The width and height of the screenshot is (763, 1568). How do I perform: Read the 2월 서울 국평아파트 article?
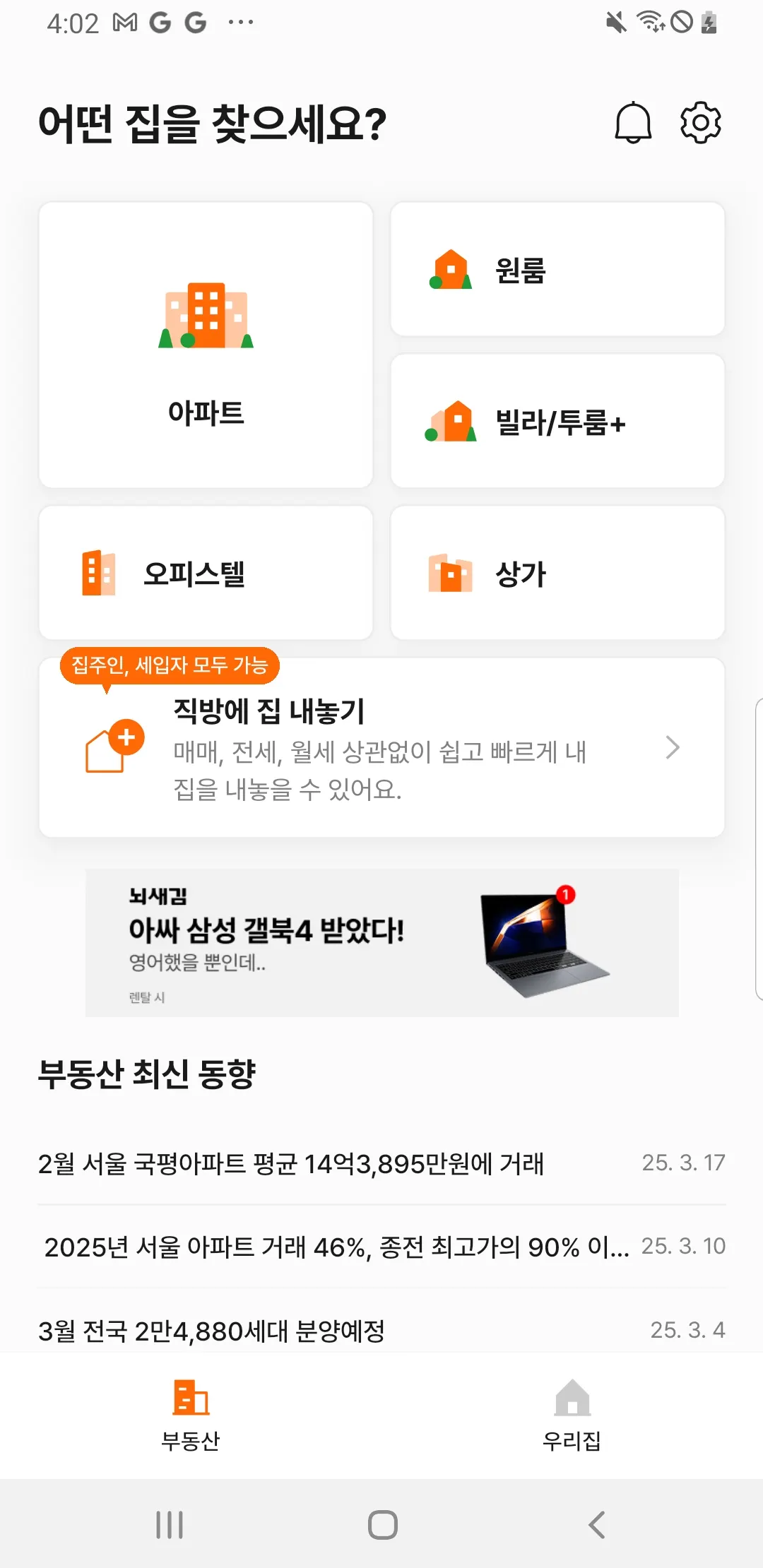[291, 1163]
